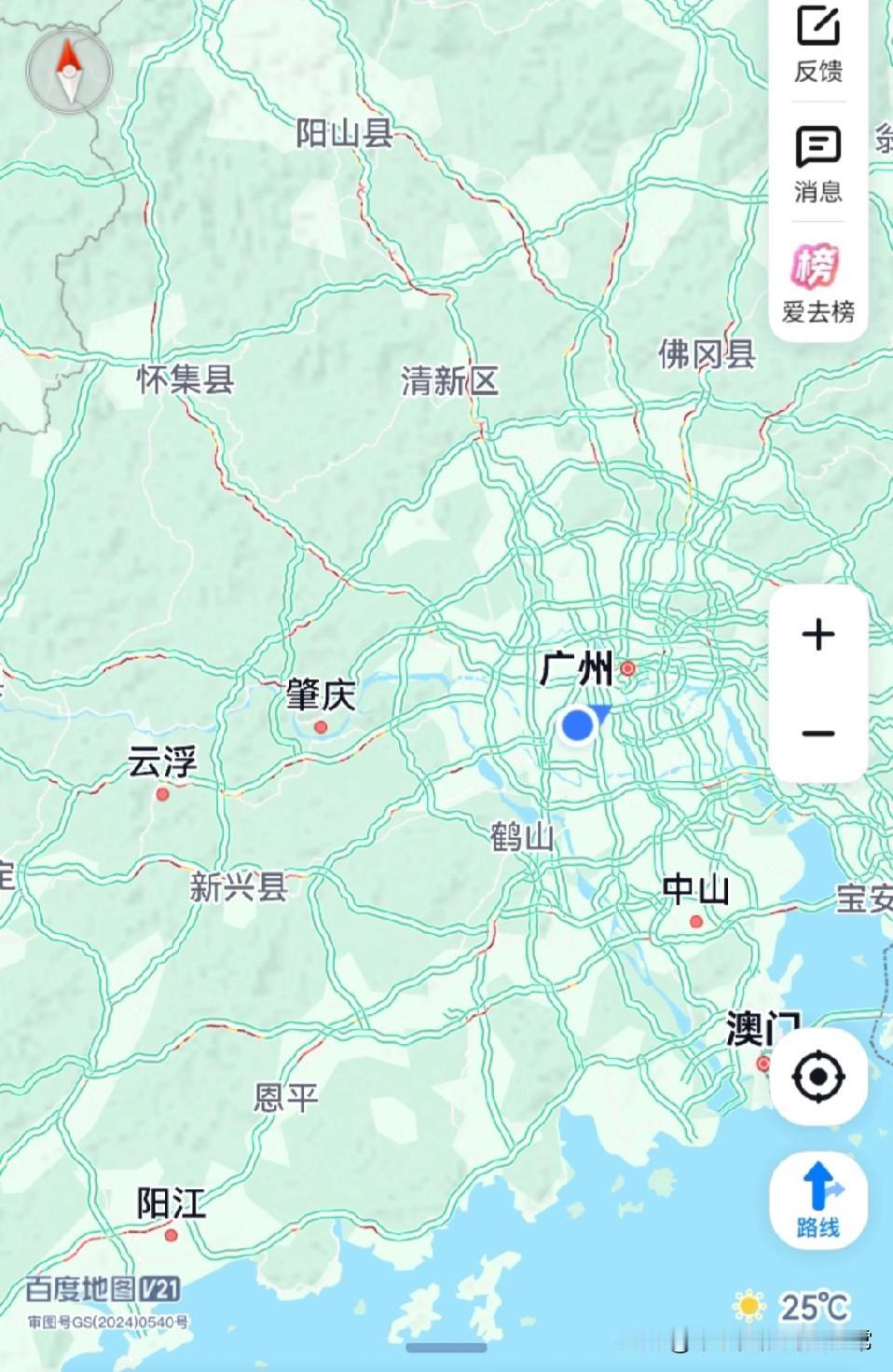Open the 爱去榜 ranking list
This screenshot has width=893, height=1372.
point(817,282)
